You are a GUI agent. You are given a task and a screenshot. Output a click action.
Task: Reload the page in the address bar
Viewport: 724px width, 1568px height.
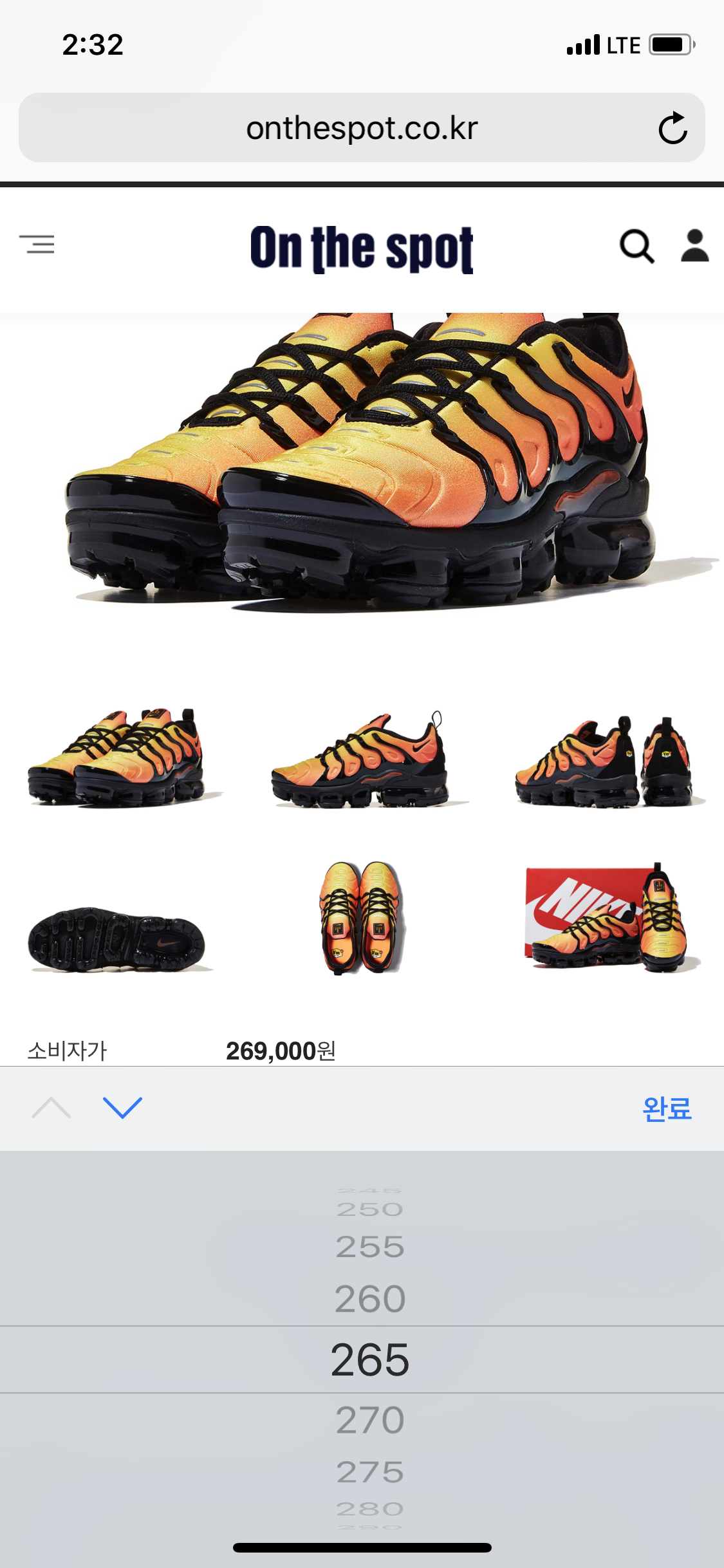click(x=673, y=128)
